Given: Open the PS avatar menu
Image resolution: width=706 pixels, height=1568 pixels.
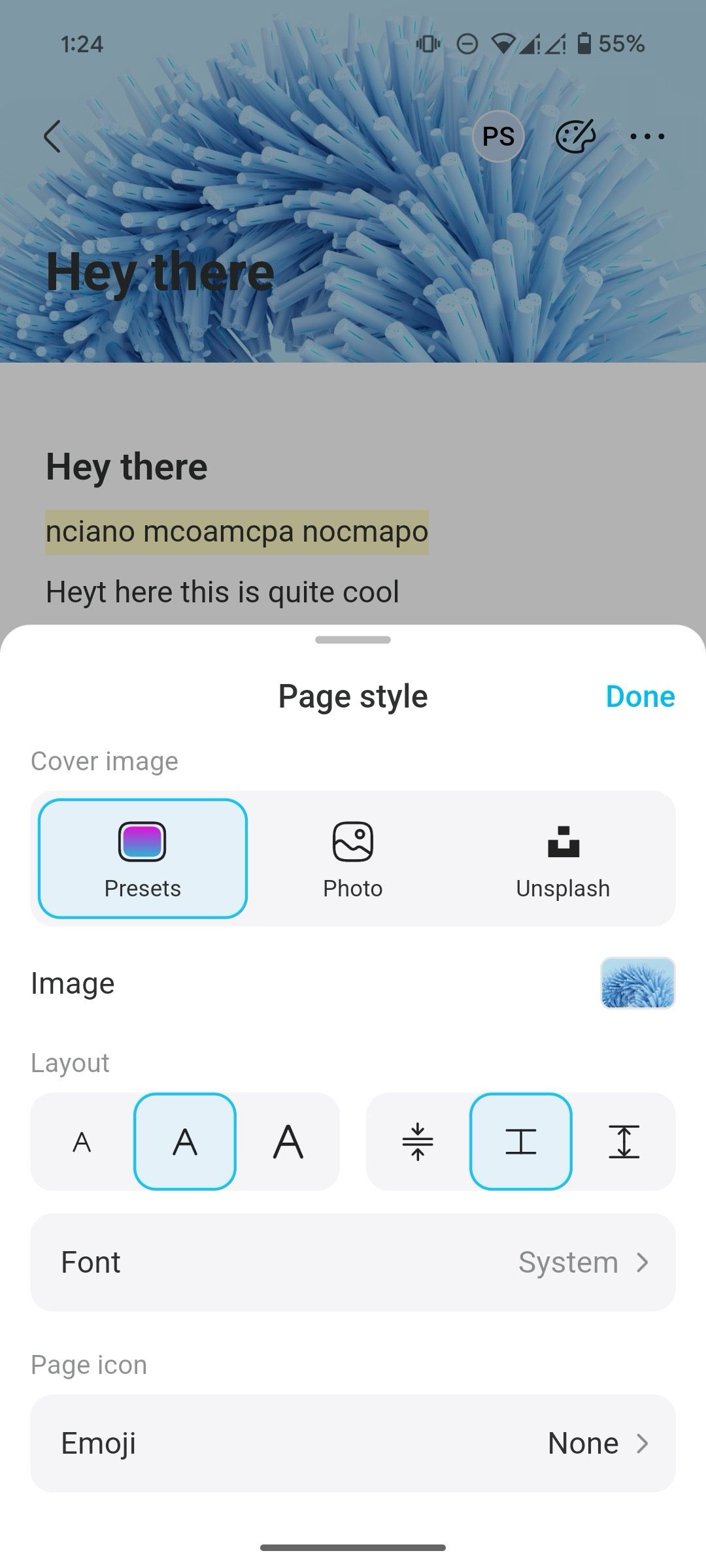Looking at the screenshot, I should coord(499,136).
